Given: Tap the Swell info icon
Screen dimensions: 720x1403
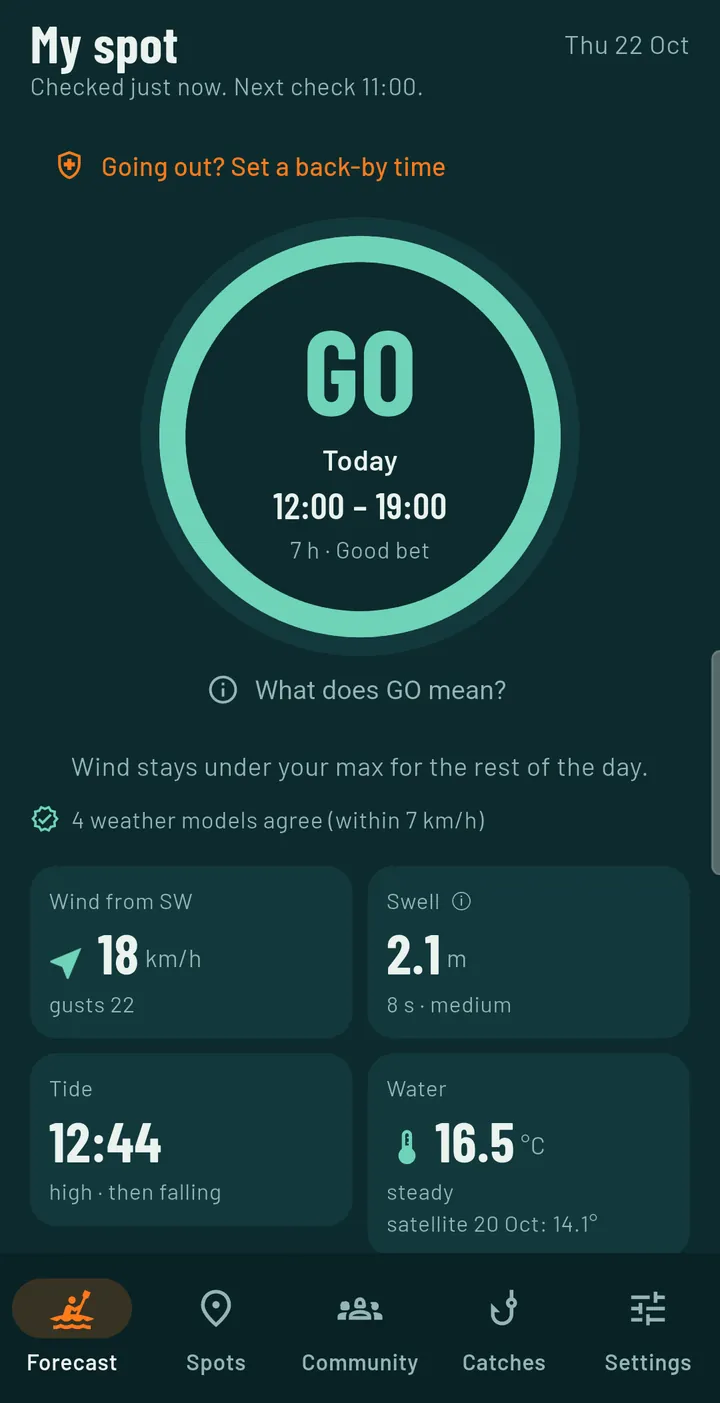Looking at the screenshot, I should tap(461, 901).
